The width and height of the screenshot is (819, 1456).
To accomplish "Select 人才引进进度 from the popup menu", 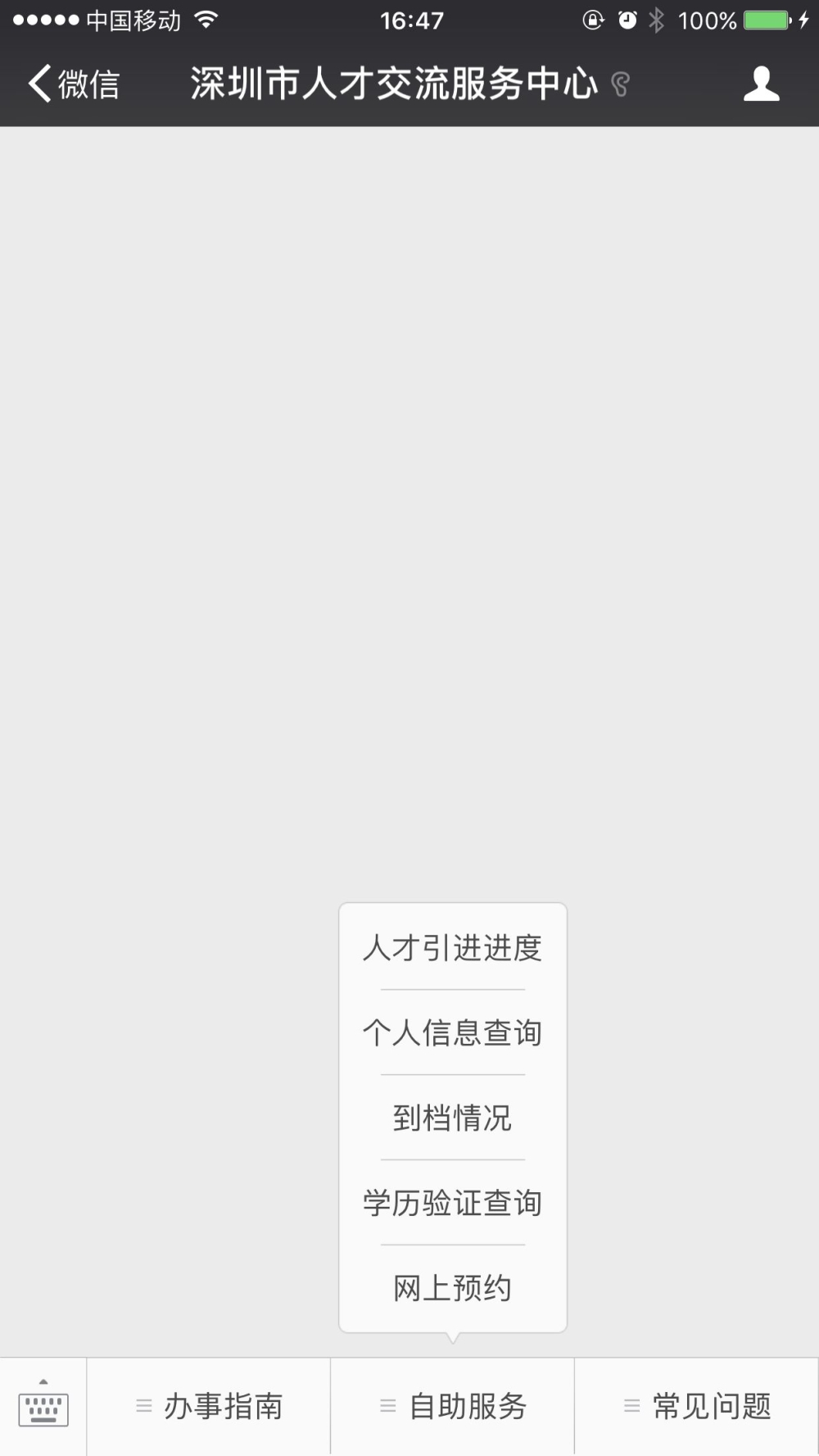I will point(452,948).
